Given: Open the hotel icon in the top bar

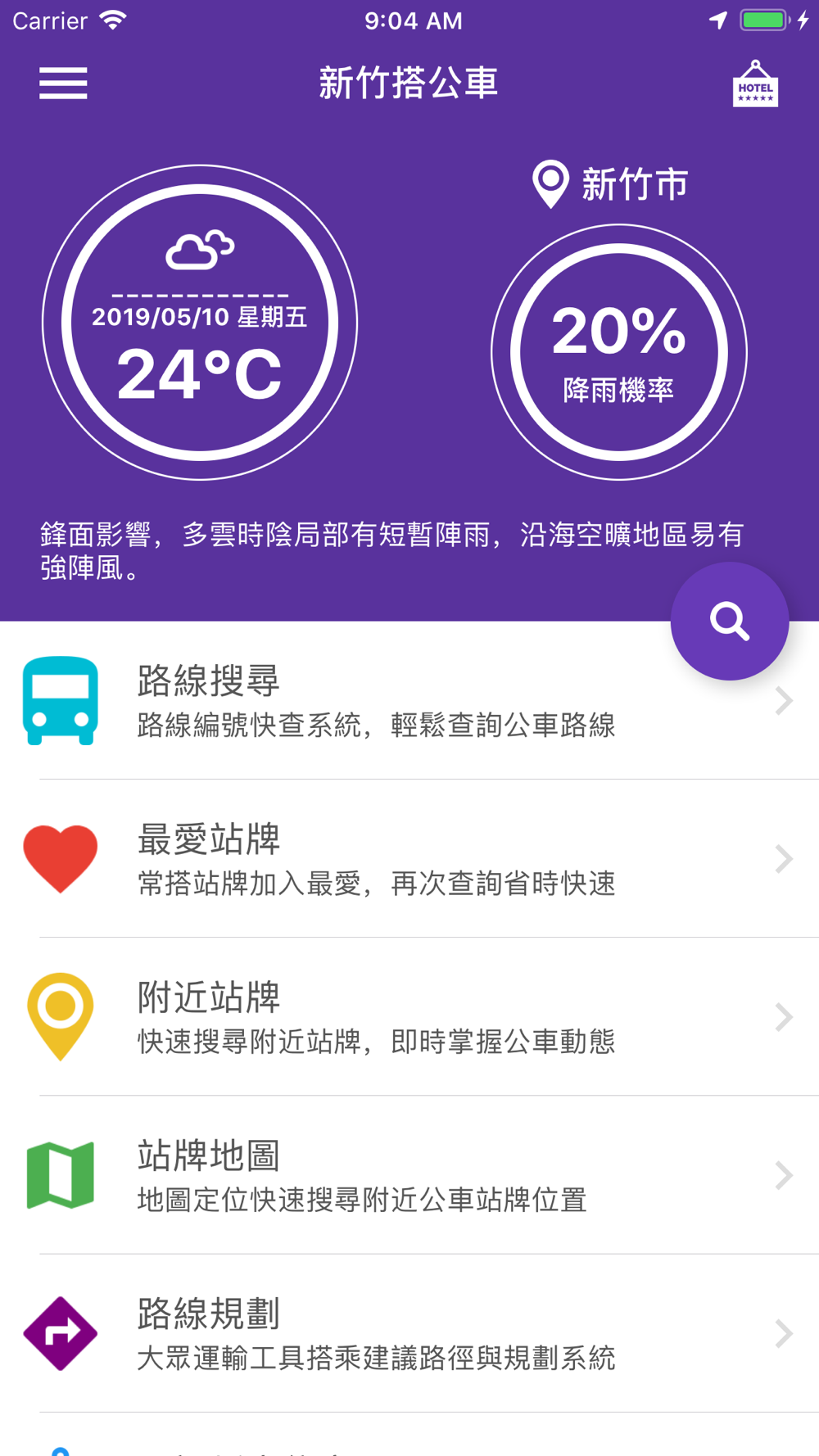Looking at the screenshot, I should pos(755,84).
